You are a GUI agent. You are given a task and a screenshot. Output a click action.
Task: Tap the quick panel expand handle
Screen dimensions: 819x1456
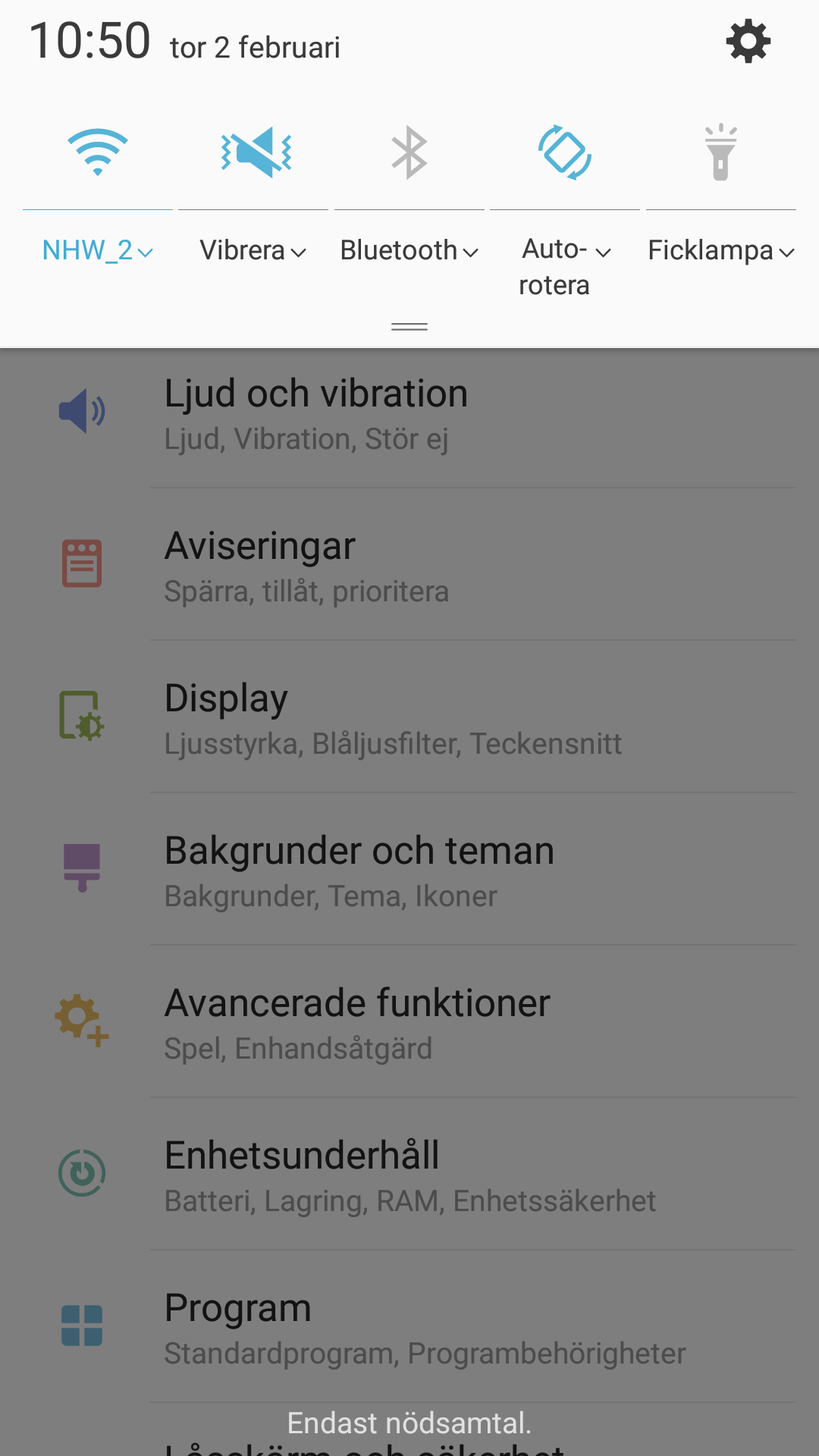(409, 327)
